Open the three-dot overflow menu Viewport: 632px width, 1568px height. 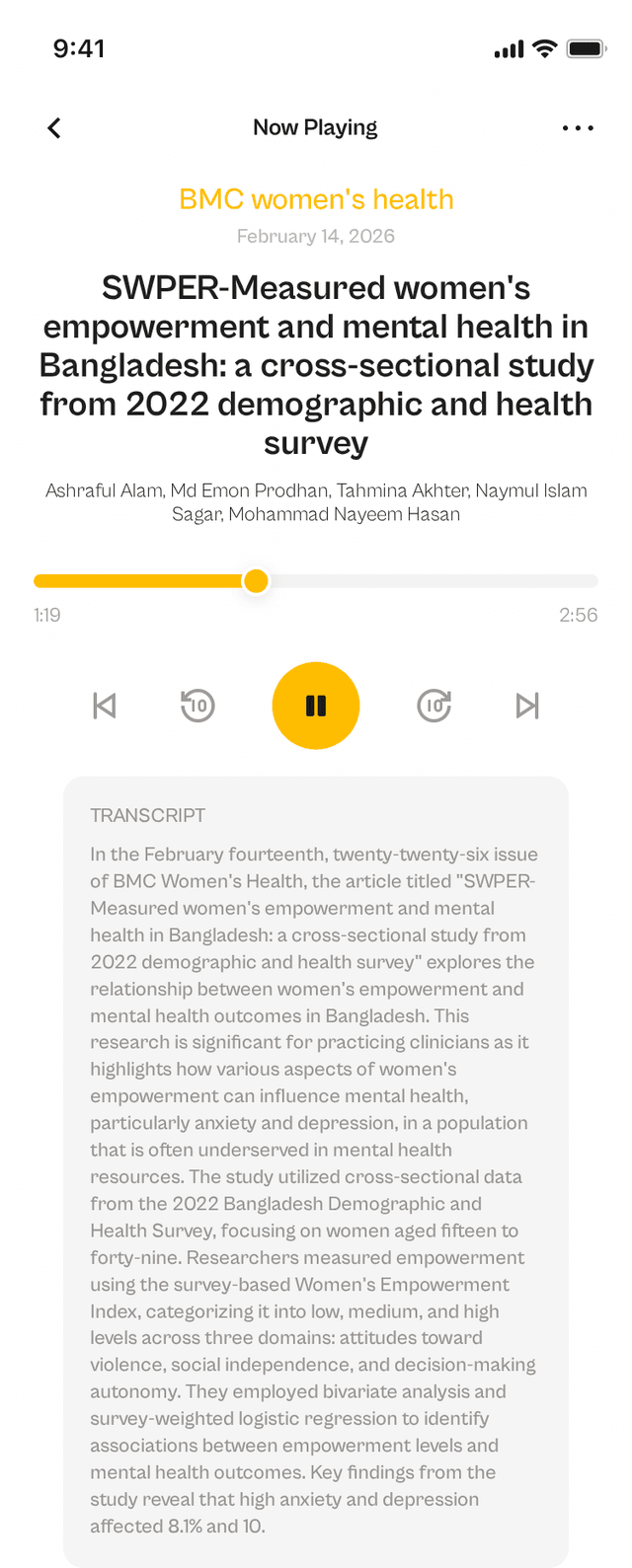tap(578, 128)
